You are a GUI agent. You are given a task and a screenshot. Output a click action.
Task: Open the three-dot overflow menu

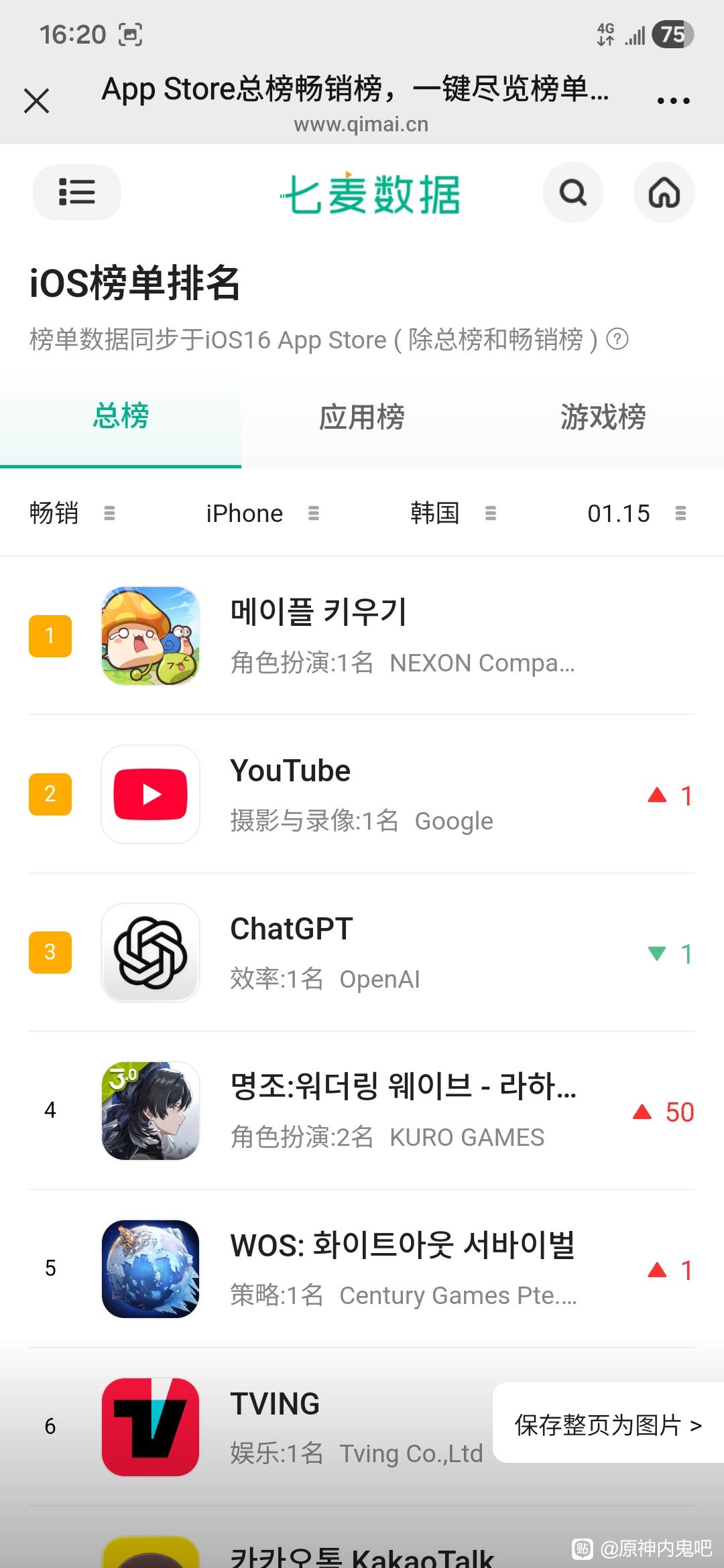(673, 101)
